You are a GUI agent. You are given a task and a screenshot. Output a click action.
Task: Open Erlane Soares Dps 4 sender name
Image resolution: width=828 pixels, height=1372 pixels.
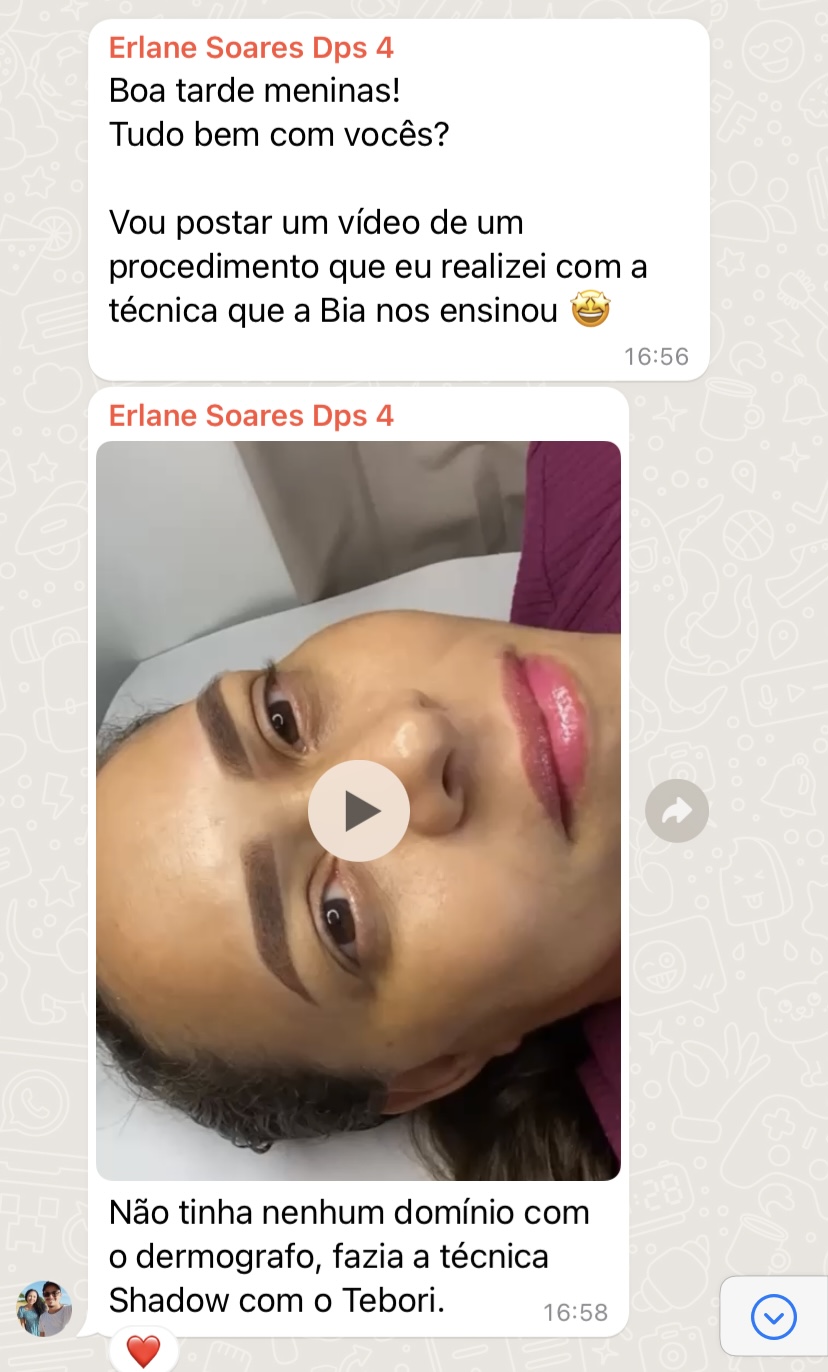(x=251, y=415)
